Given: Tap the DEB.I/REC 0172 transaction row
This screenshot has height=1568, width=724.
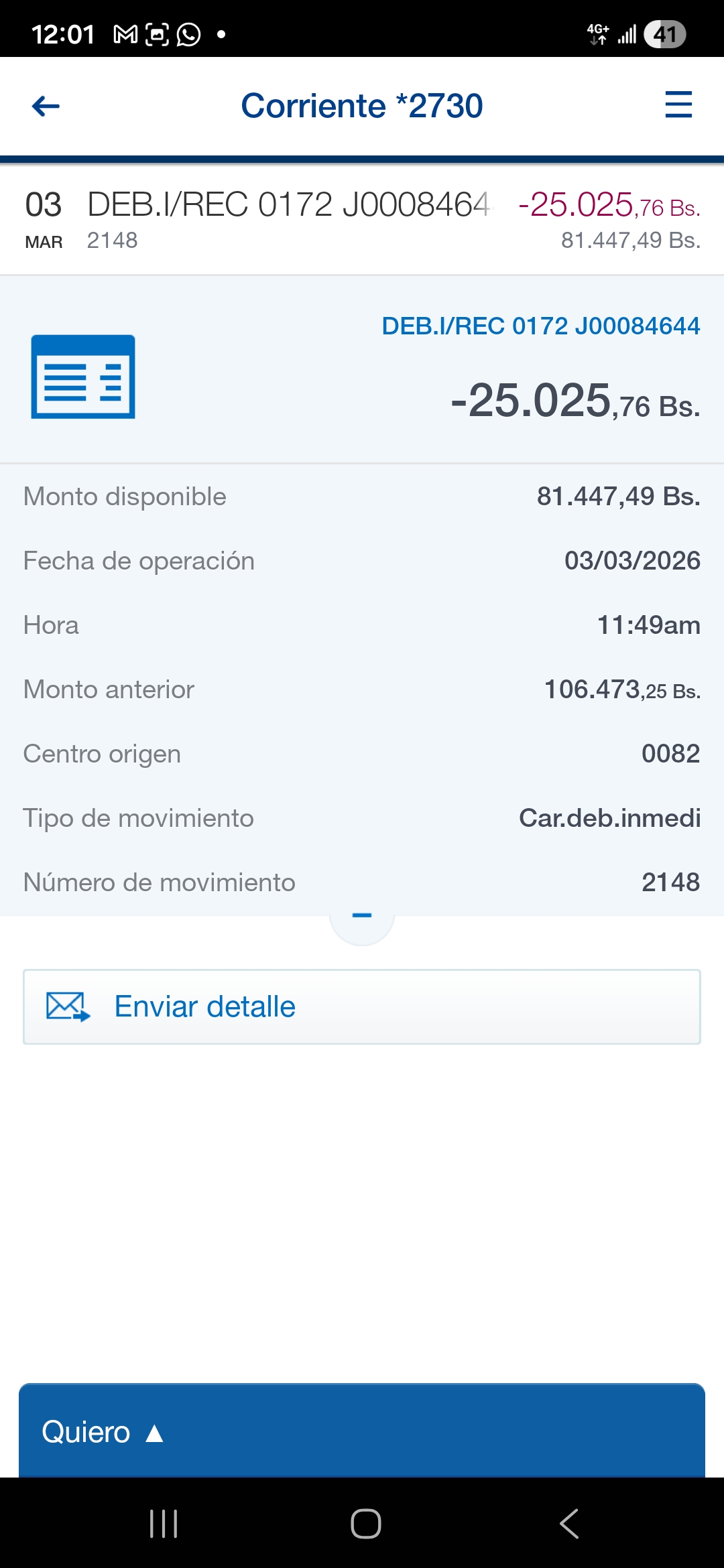Looking at the screenshot, I should (362, 220).
